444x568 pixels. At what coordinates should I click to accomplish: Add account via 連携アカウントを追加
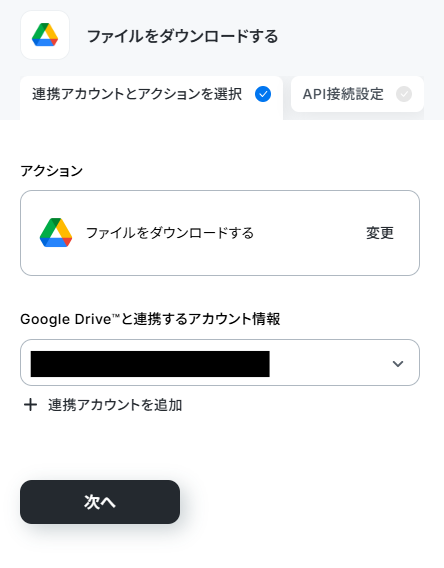coord(102,405)
